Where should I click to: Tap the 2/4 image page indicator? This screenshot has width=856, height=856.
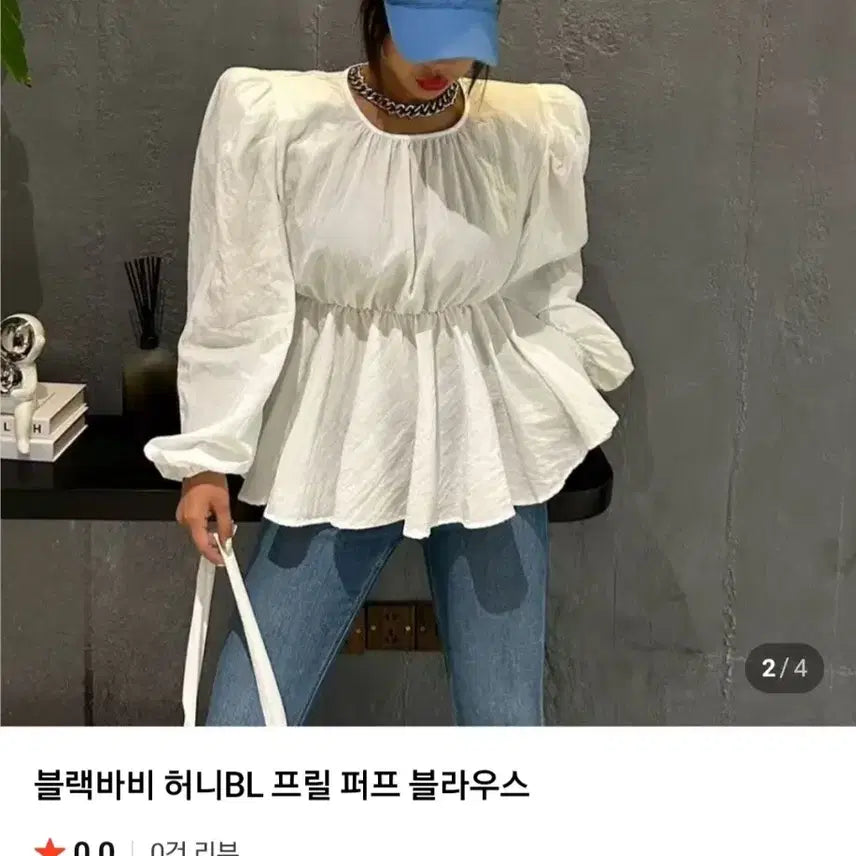[784, 669]
